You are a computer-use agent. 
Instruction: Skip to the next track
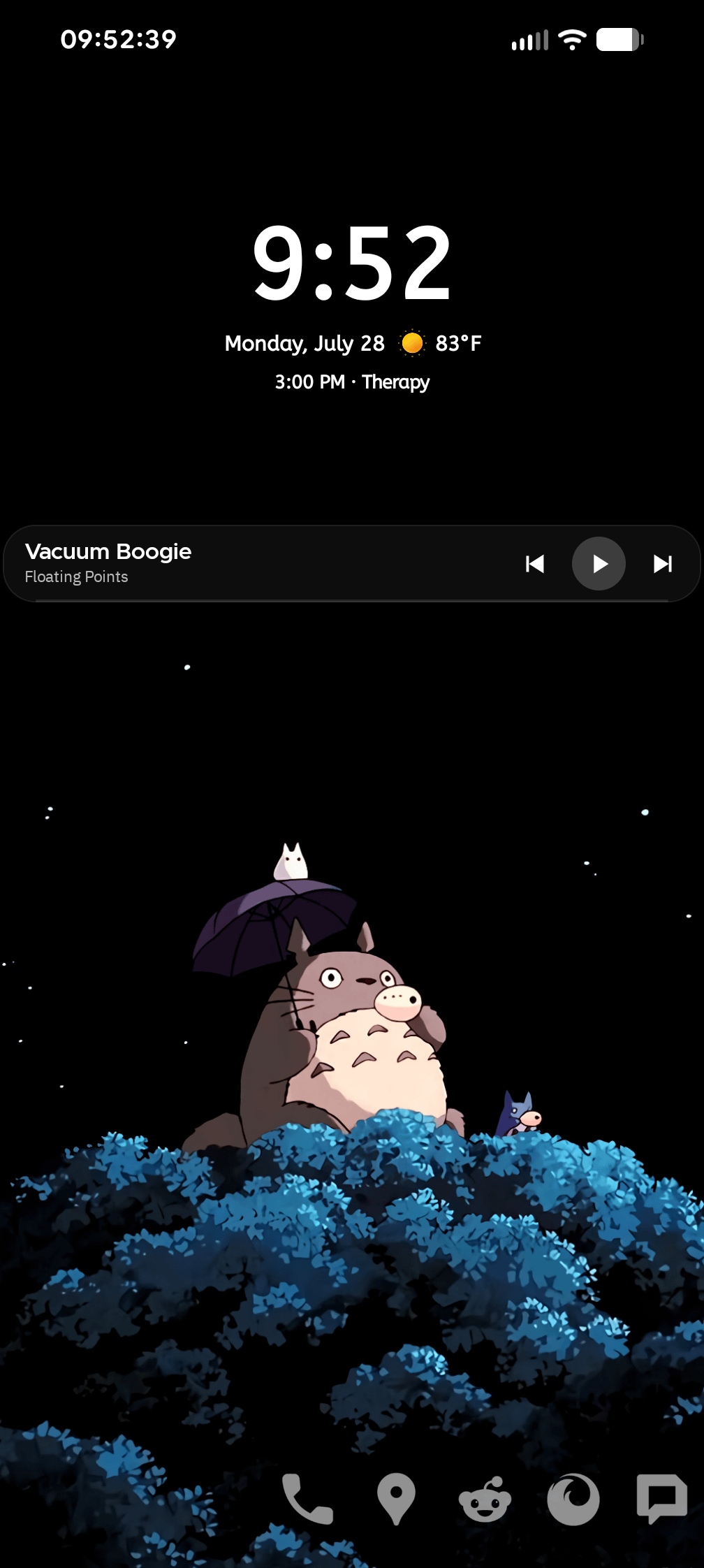[662, 563]
